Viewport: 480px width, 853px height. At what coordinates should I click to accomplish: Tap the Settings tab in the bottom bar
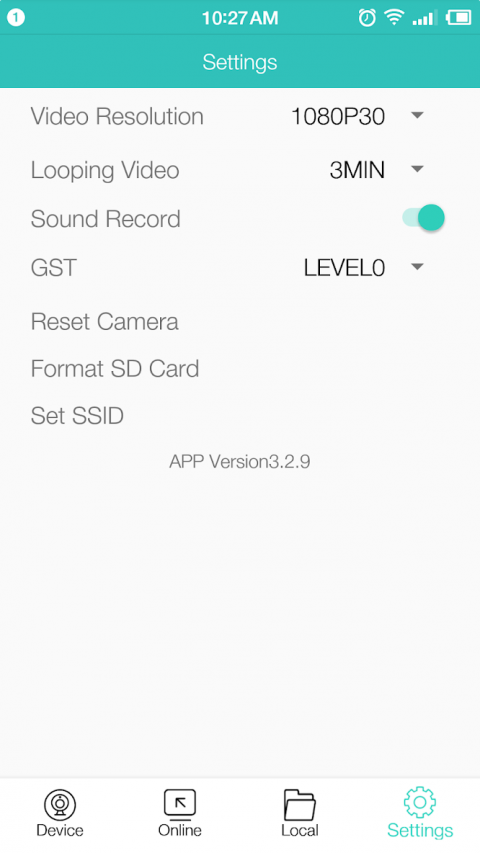coord(420,814)
